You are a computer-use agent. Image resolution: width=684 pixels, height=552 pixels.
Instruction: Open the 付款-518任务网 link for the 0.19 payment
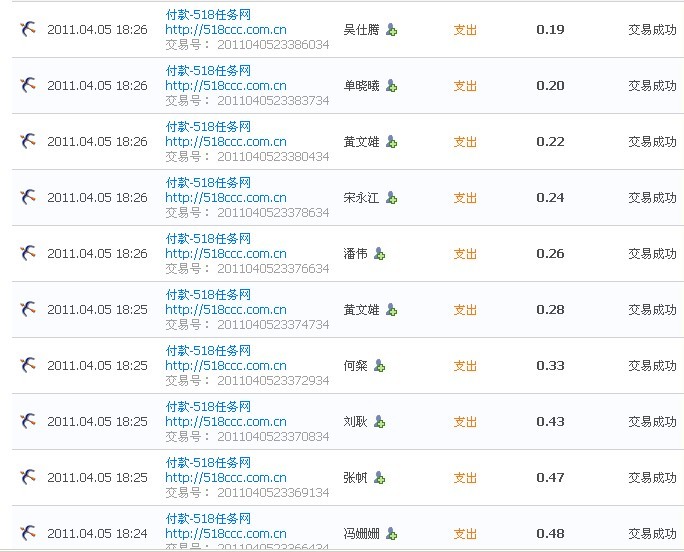(208, 15)
